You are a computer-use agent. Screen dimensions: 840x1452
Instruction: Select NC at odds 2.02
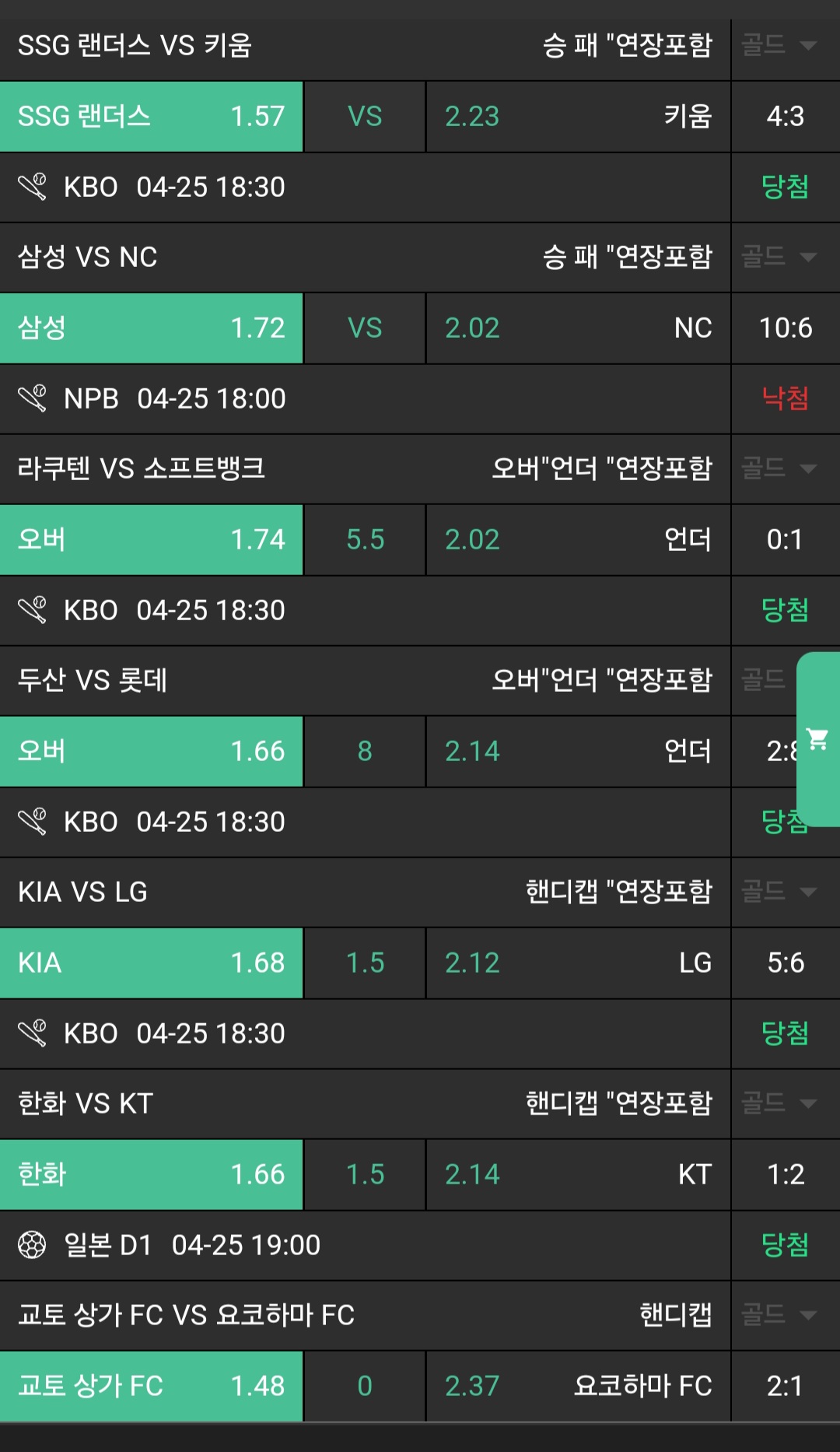coord(578,328)
